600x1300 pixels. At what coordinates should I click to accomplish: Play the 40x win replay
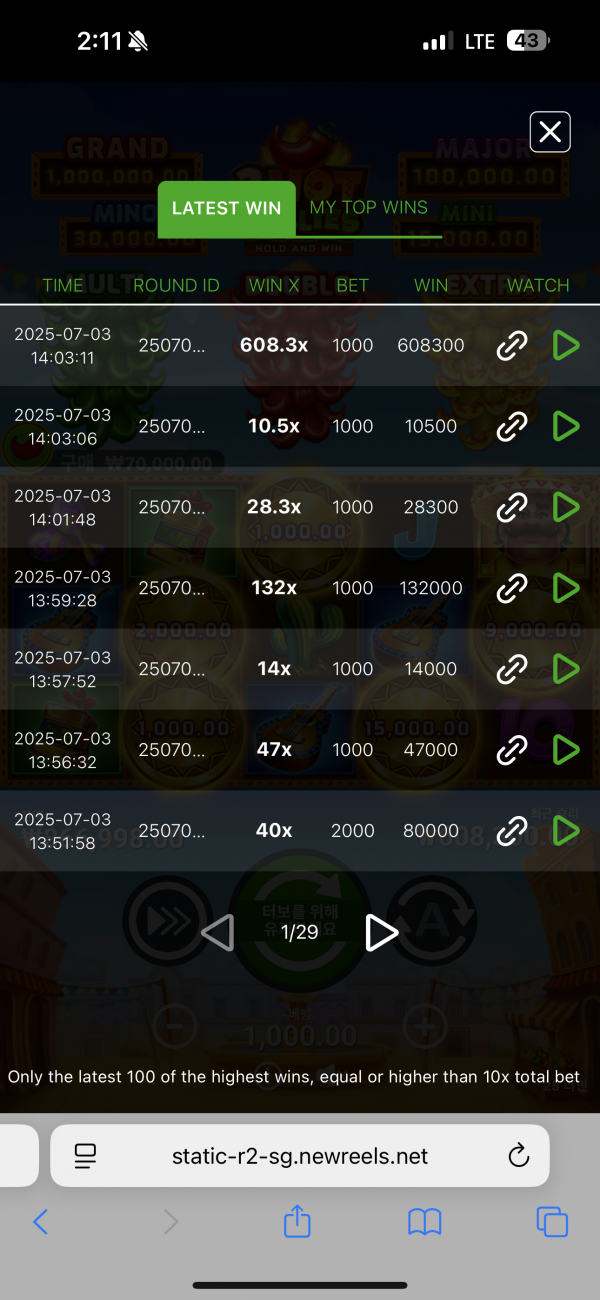click(x=567, y=830)
